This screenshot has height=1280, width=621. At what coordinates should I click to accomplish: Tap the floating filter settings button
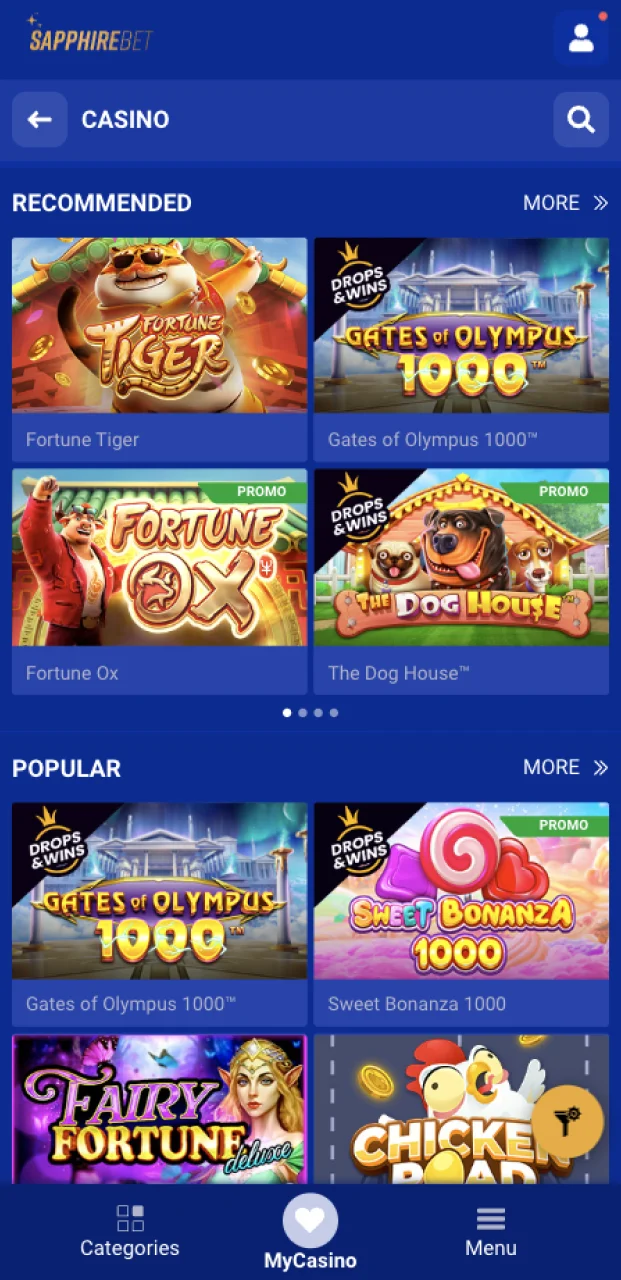[x=567, y=1121]
